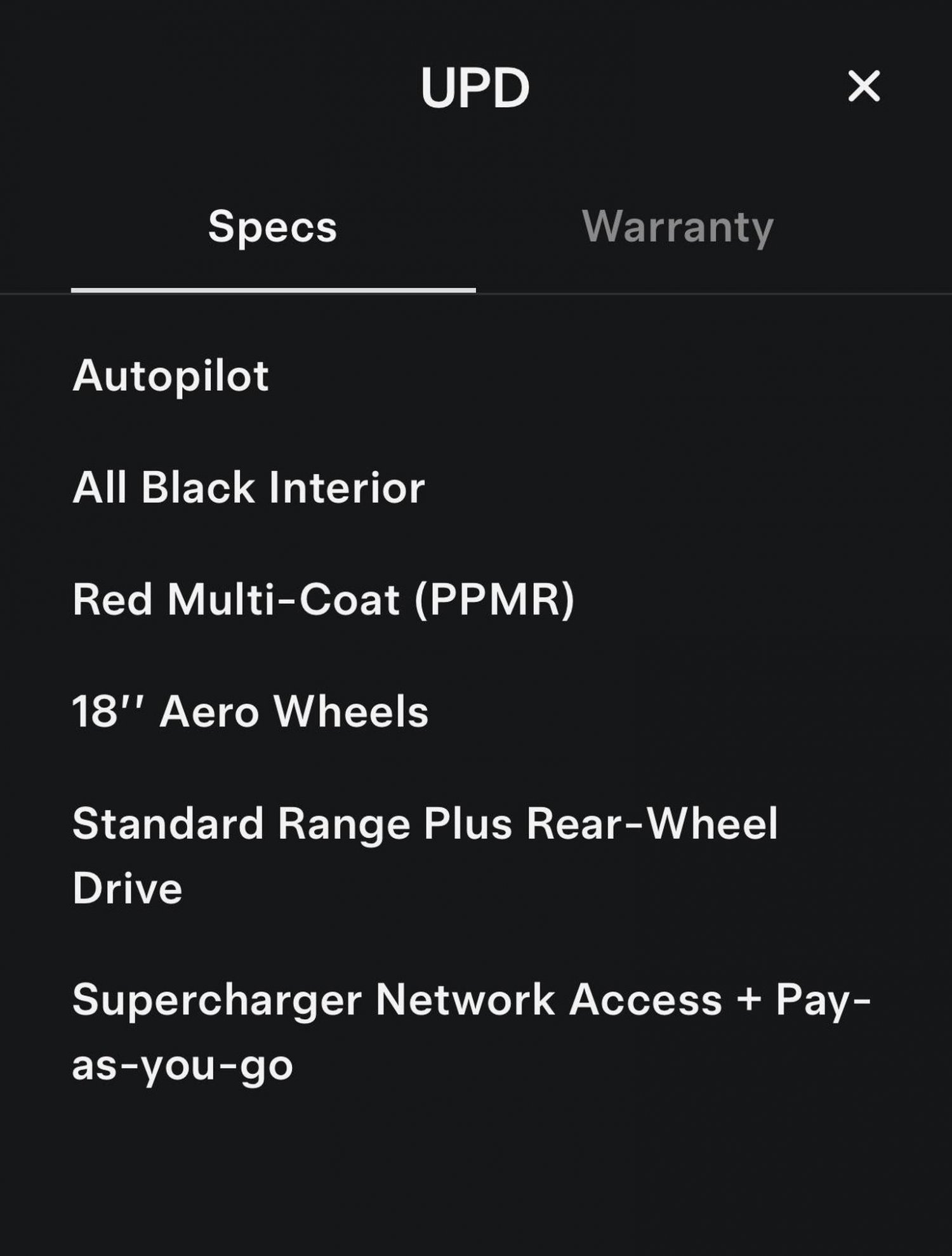The image size is (952, 1256).
Task: Close the UPD details panel
Action: [864, 86]
